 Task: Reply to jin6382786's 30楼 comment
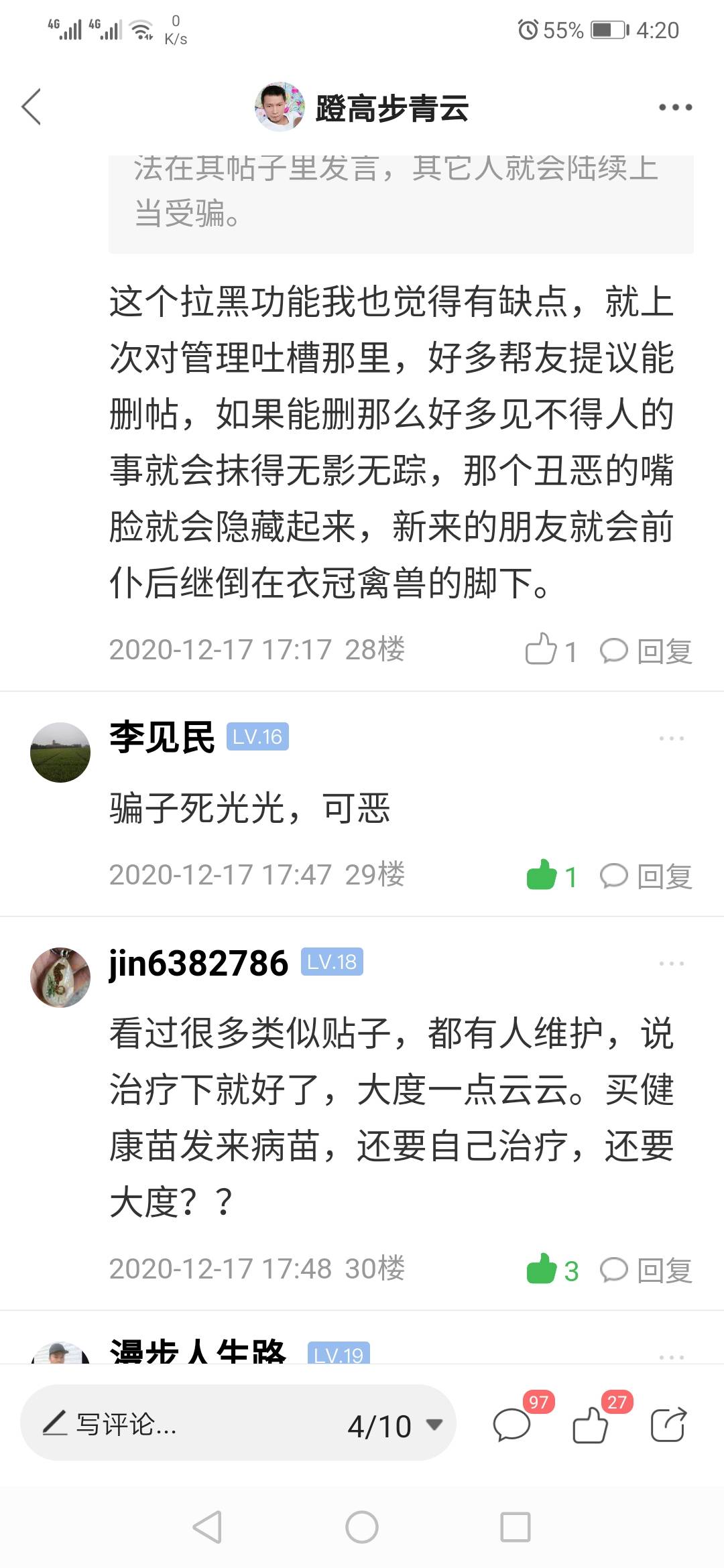[646, 1270]
